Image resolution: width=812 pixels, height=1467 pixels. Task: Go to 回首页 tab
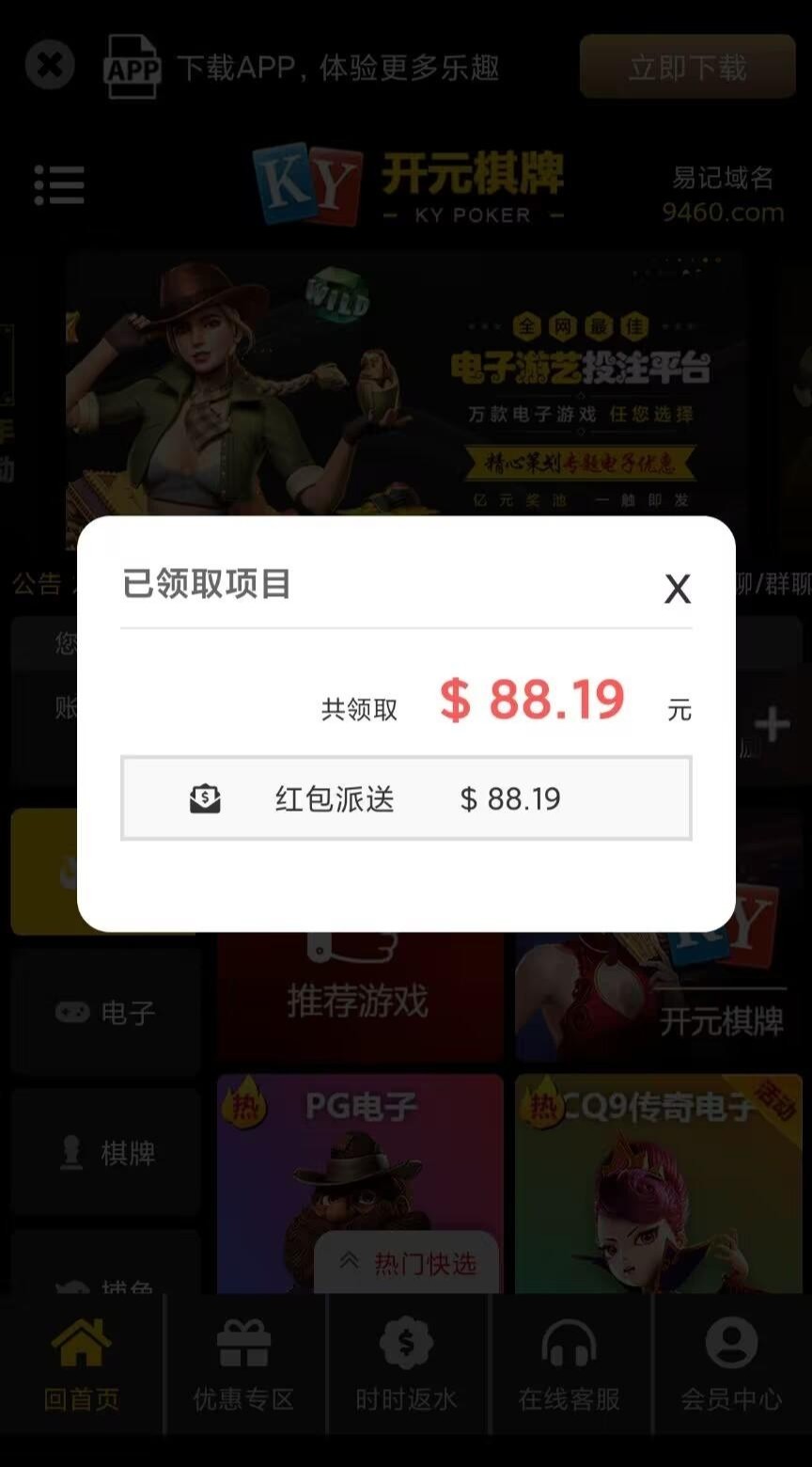click(81, 1364)
